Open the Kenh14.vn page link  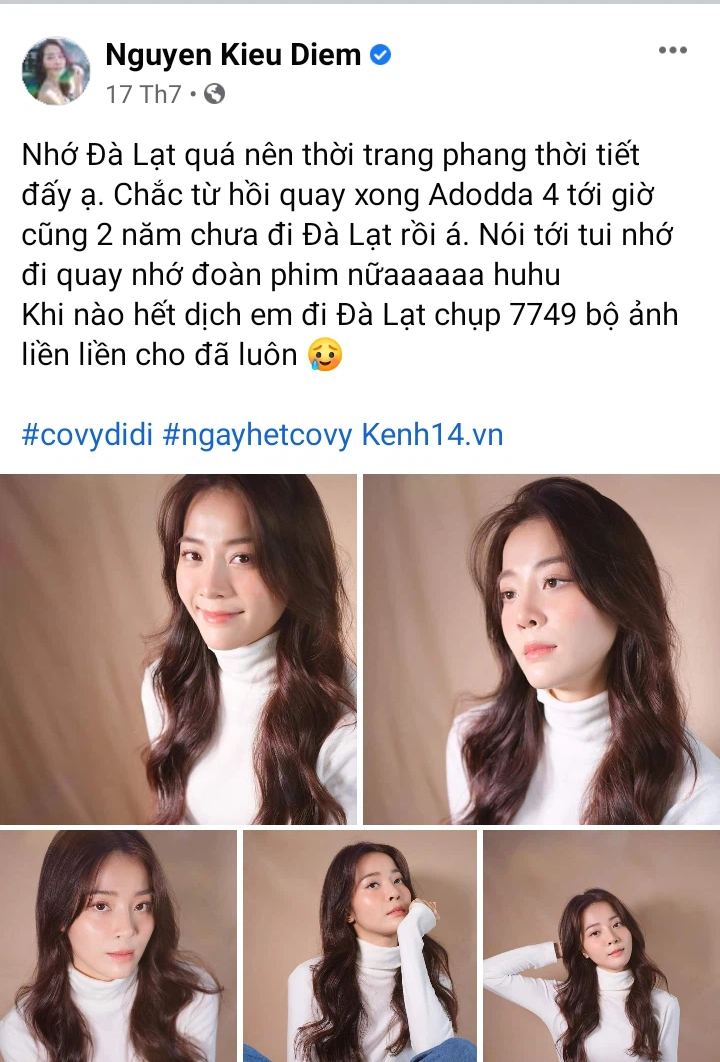tap(432, 435)
